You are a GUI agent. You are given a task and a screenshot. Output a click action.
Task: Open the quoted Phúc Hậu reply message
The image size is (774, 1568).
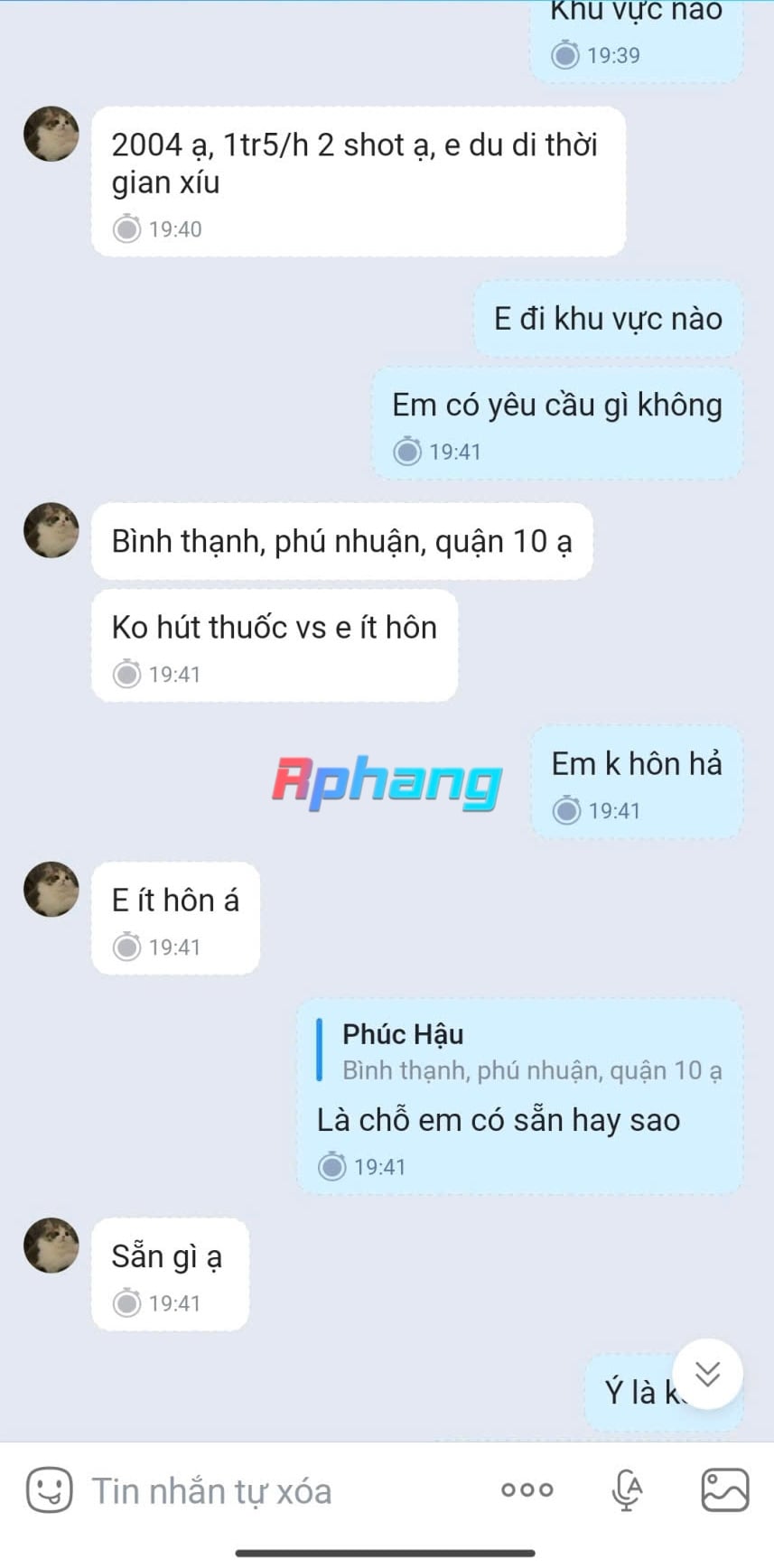click(x=520, y=1052)
